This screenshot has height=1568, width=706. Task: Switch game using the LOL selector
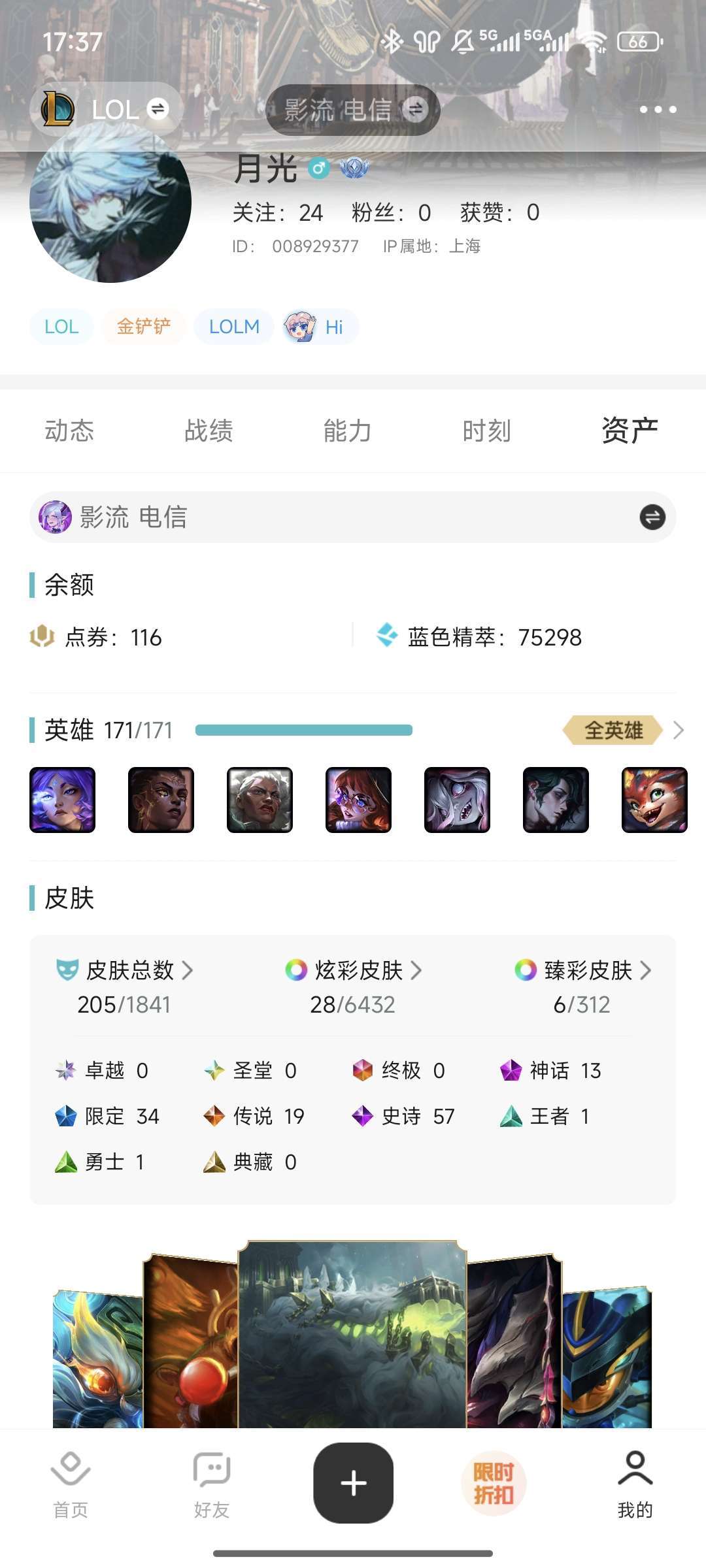pyautogui.click(x=105, y=109)
